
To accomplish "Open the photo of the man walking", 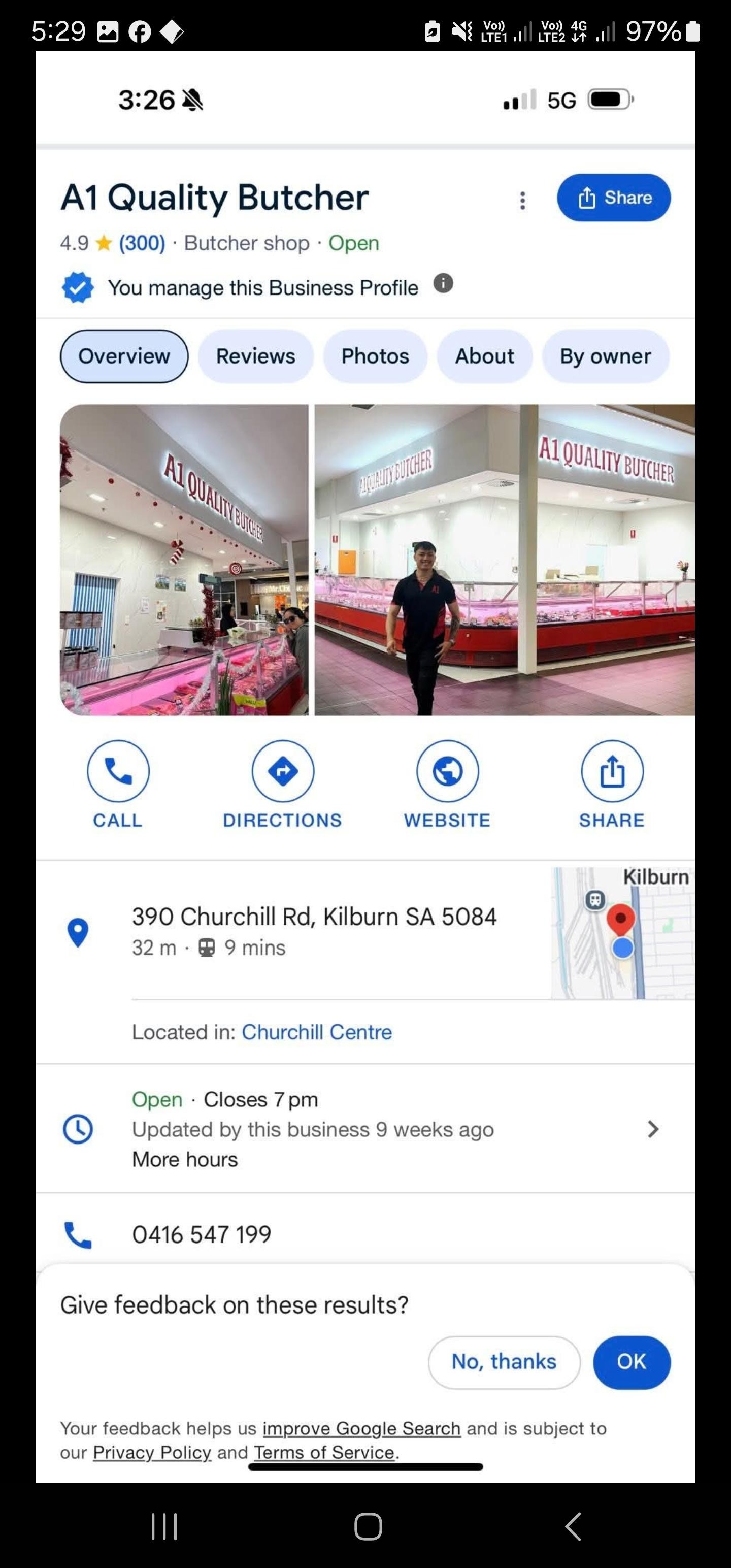I will pyautogui.click(x=505, y=560).
